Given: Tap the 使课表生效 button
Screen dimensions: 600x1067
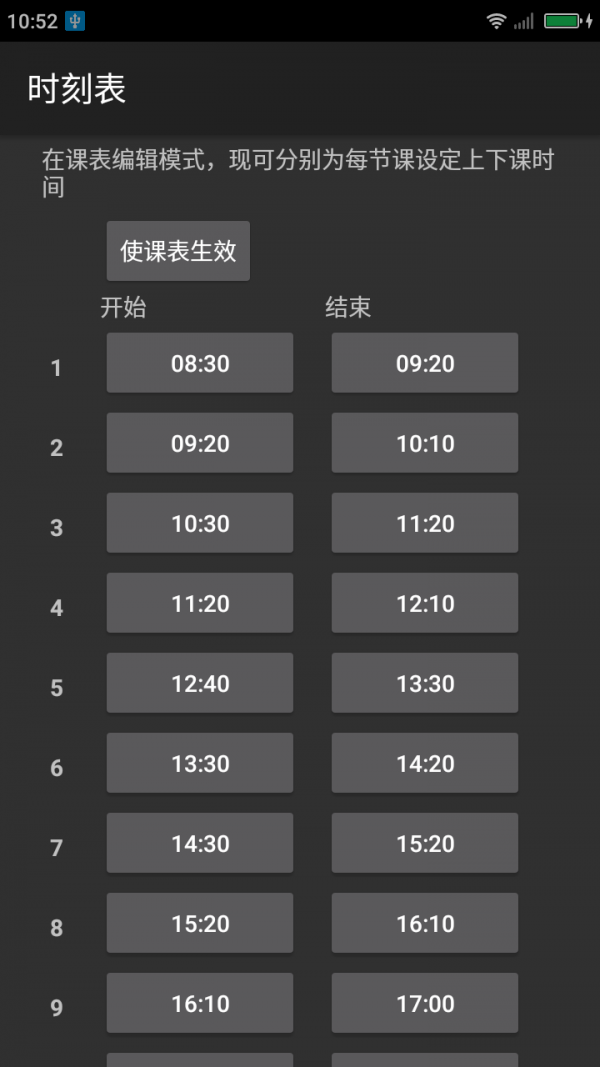Looking at the screenshot, I should tap(178, 251).
